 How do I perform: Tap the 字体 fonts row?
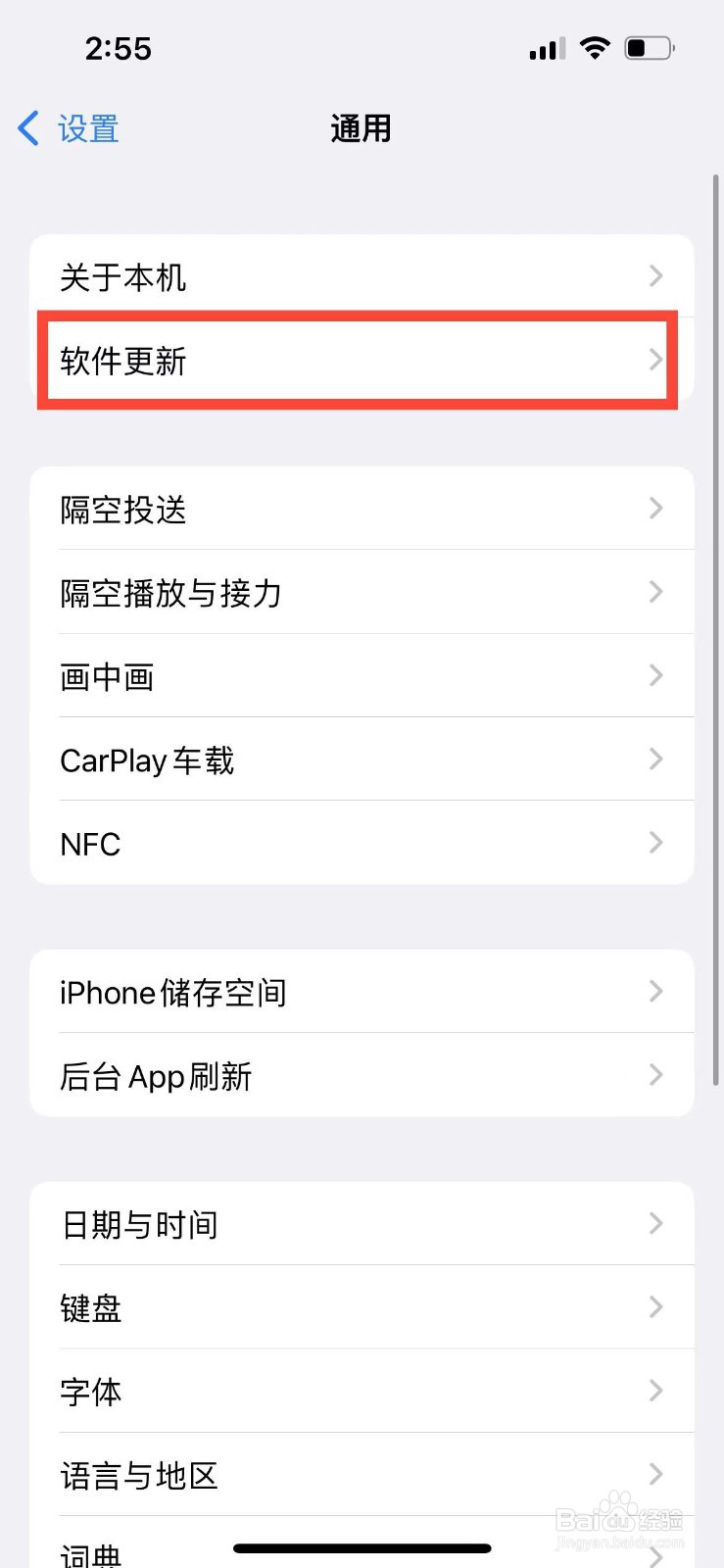pos(362,1392)
